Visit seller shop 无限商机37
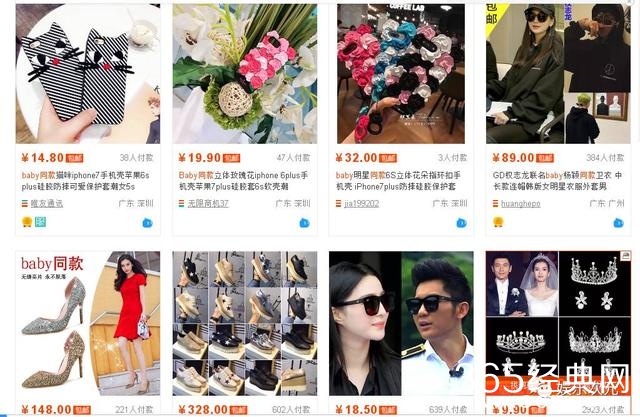This screenshot has width=640, height=417. [208, 203]
